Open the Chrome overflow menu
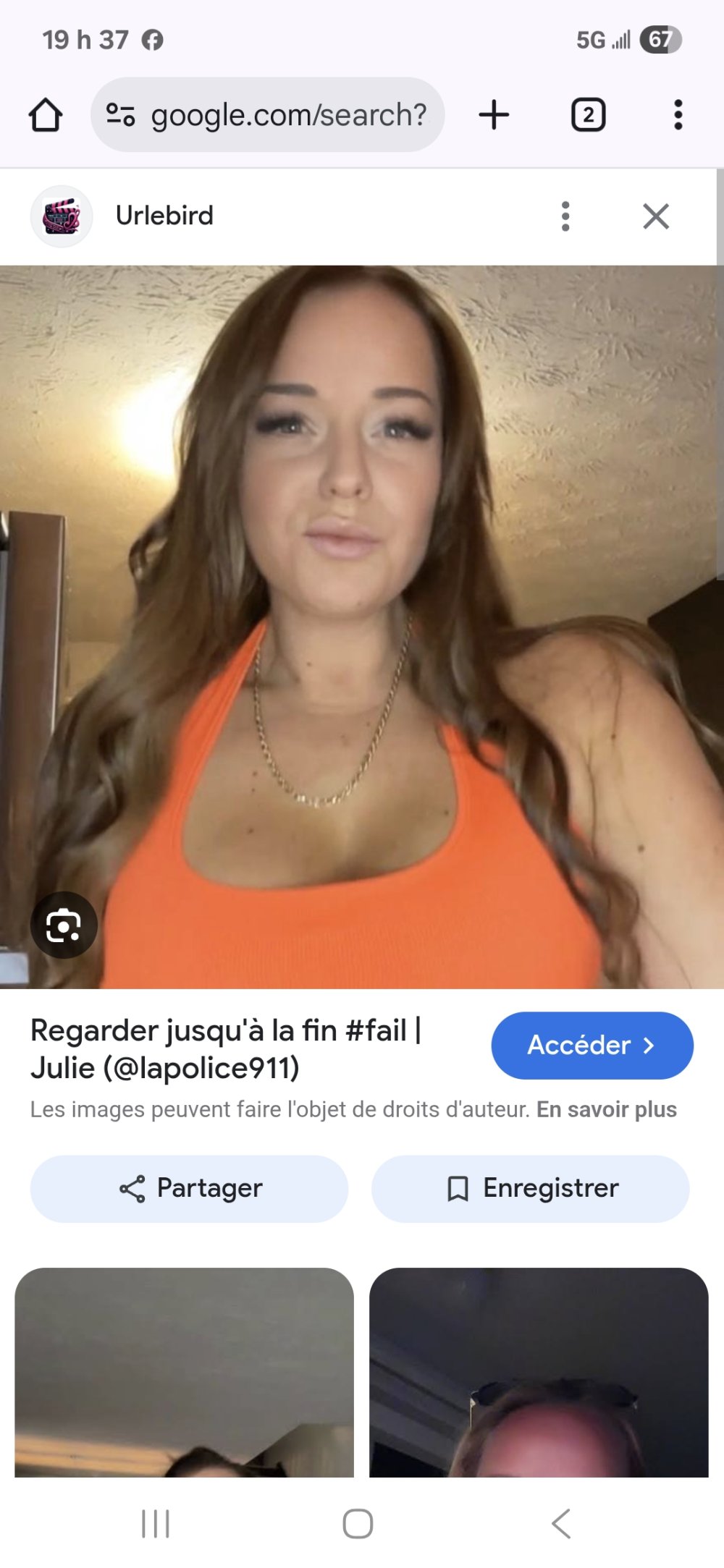Screen dimensions: 724x1568 pyautogui.click(x=678, y=115)
